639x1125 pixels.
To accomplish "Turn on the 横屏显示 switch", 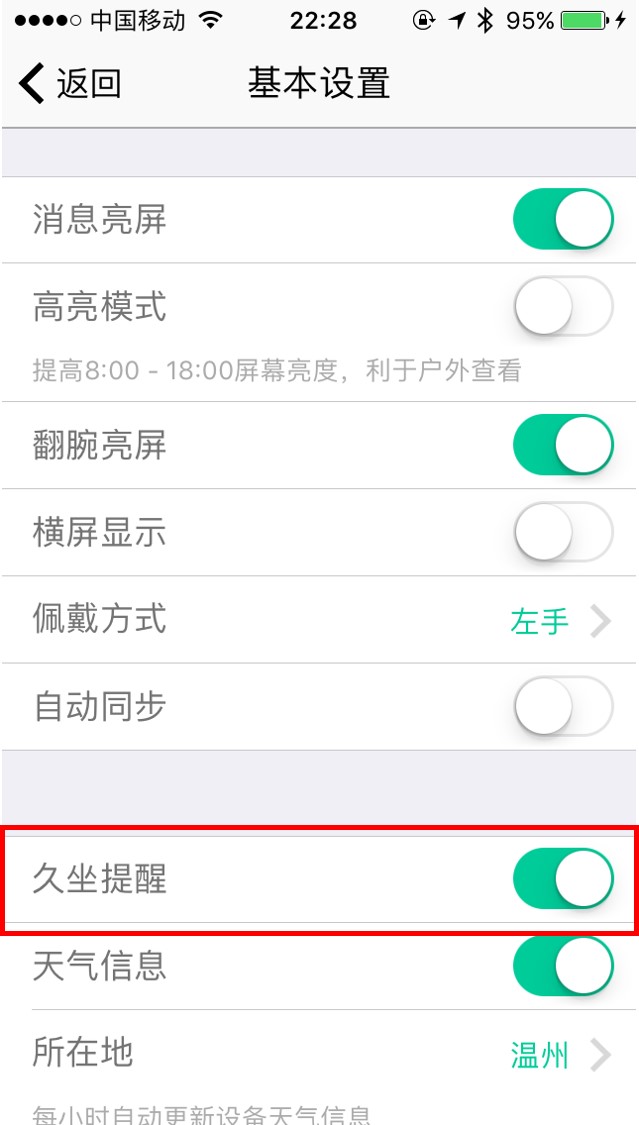I will click(x=562, y=533).
